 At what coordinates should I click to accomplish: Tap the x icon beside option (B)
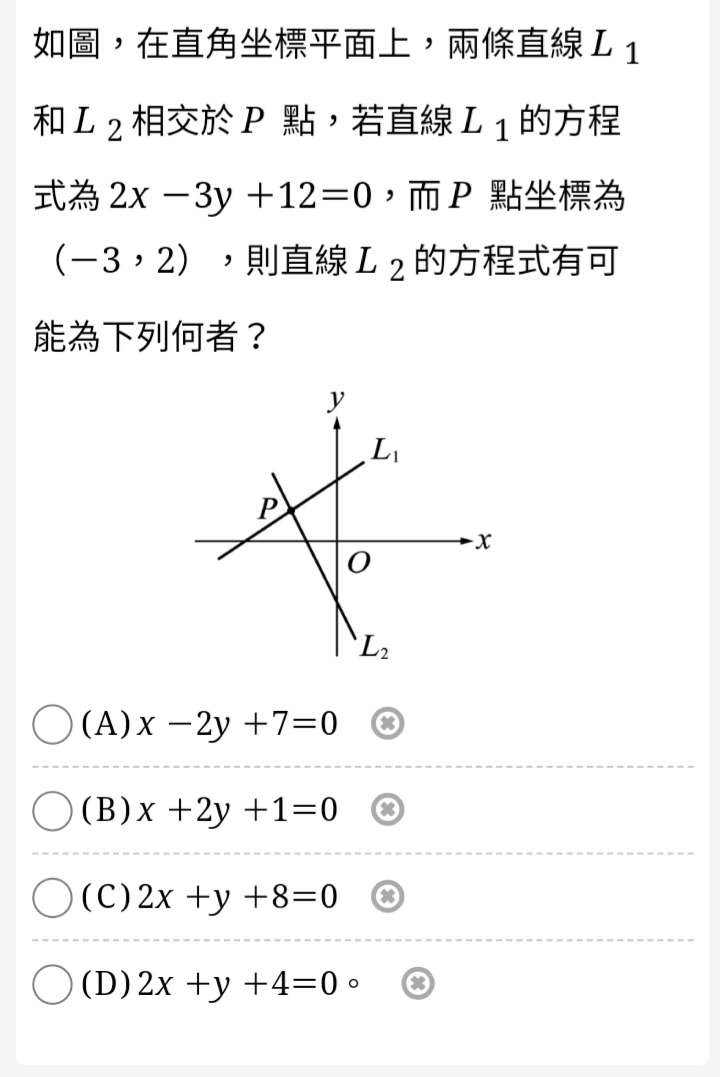tap(387, 810)
